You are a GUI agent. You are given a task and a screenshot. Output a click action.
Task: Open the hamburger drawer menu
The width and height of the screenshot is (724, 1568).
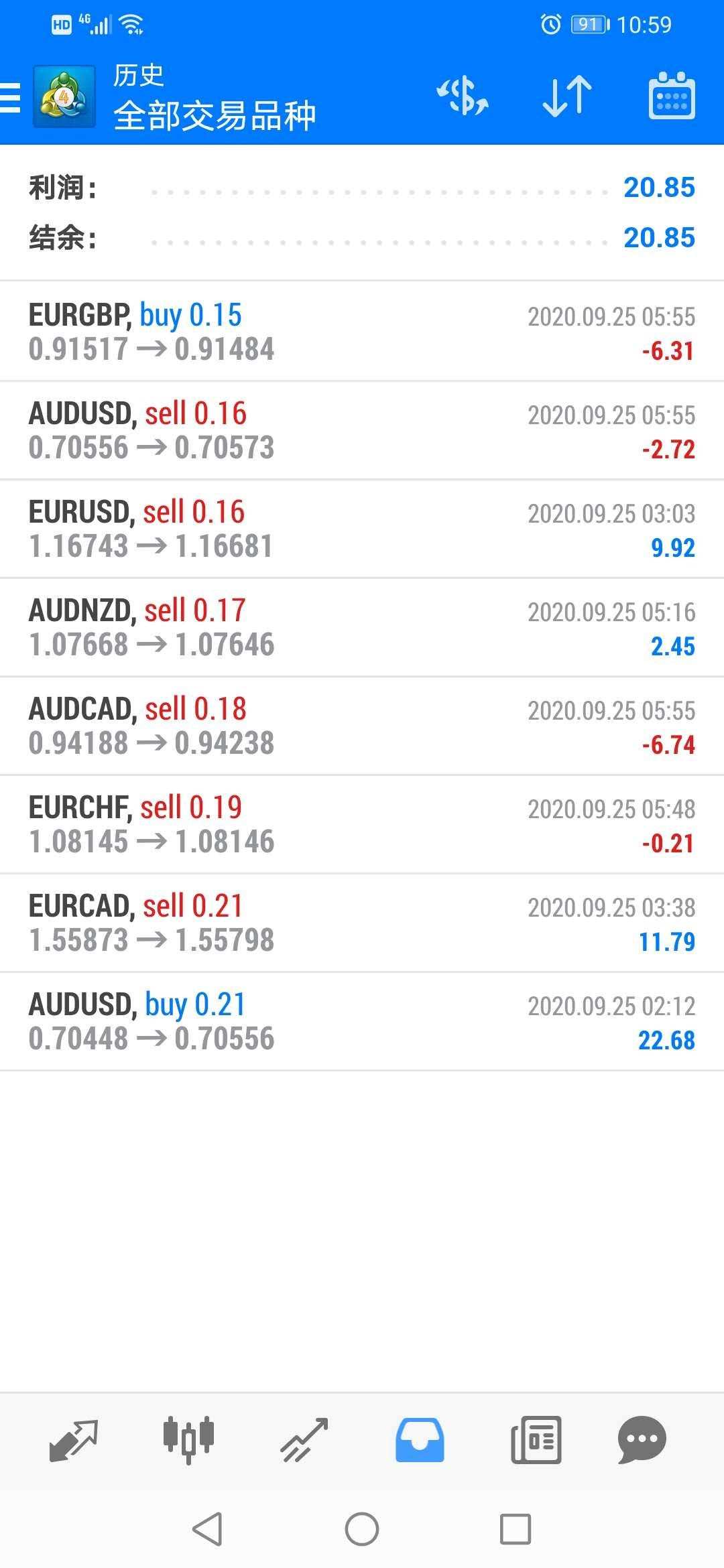10,99
